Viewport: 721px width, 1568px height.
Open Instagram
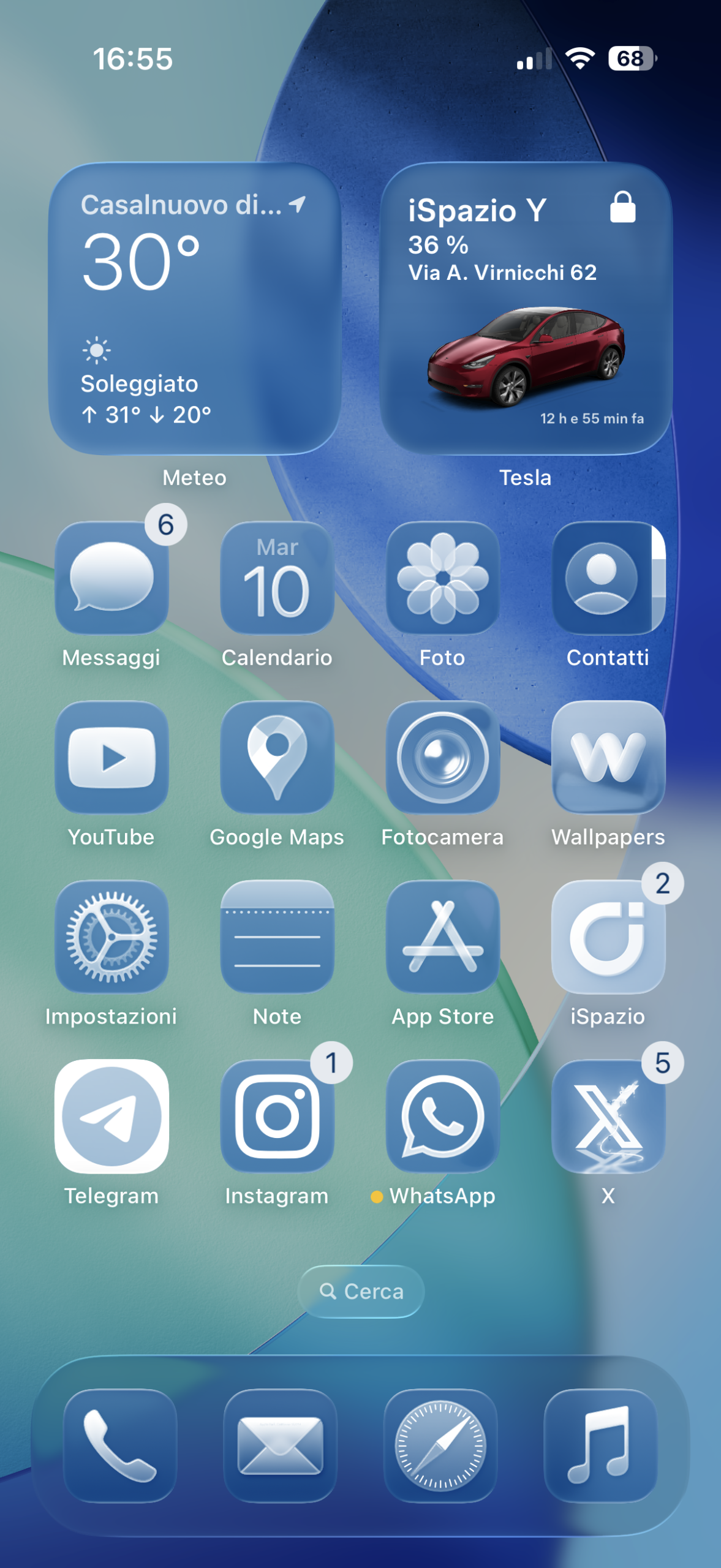tap(277, 1117)
